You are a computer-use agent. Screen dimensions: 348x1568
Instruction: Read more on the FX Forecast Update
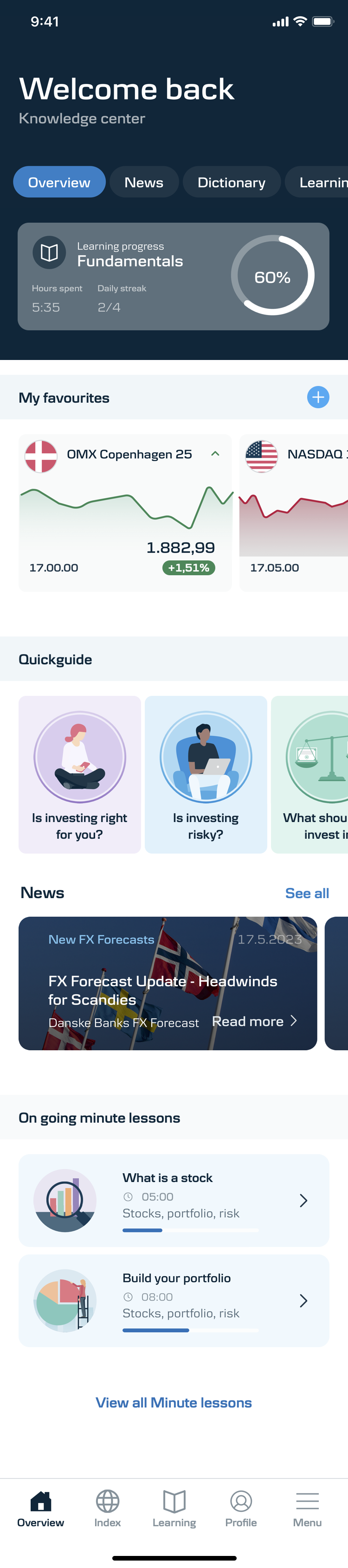pyautogui.click(x=254, y=1021)
